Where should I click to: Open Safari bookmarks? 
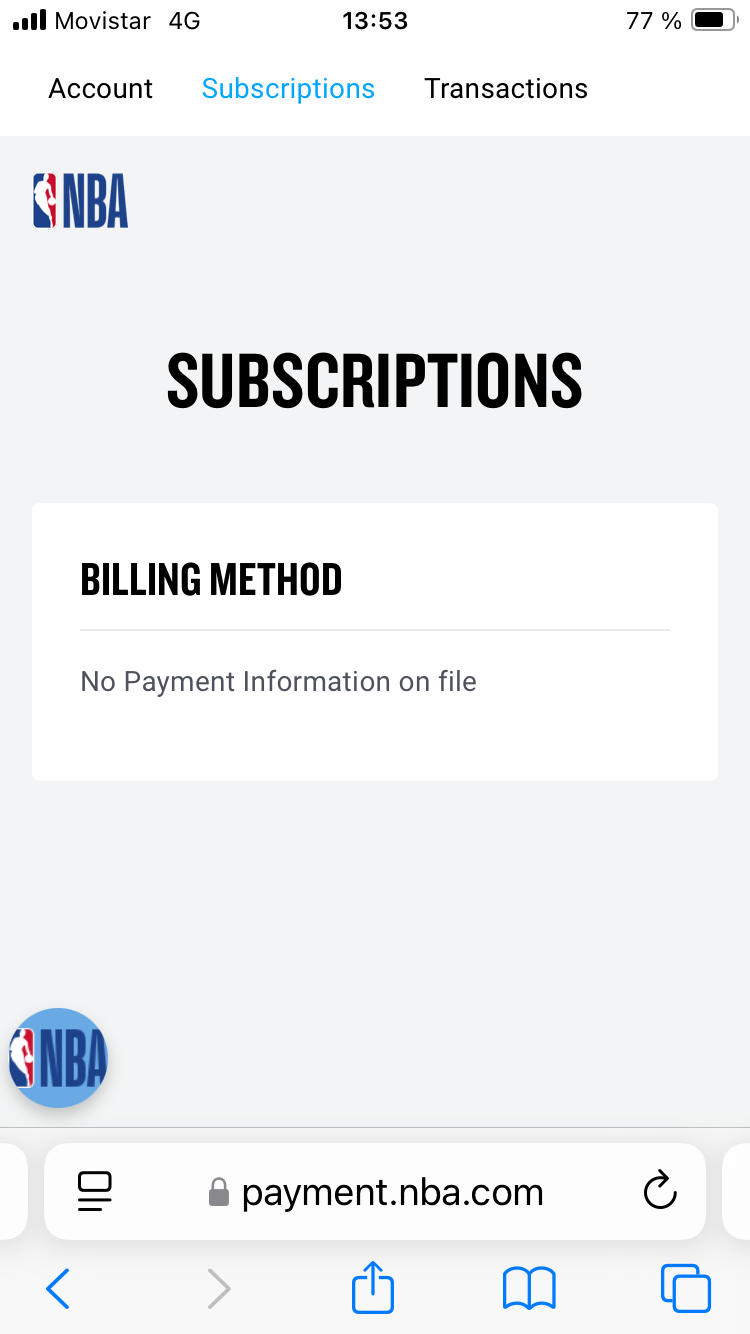click(x=529, y=1289)
